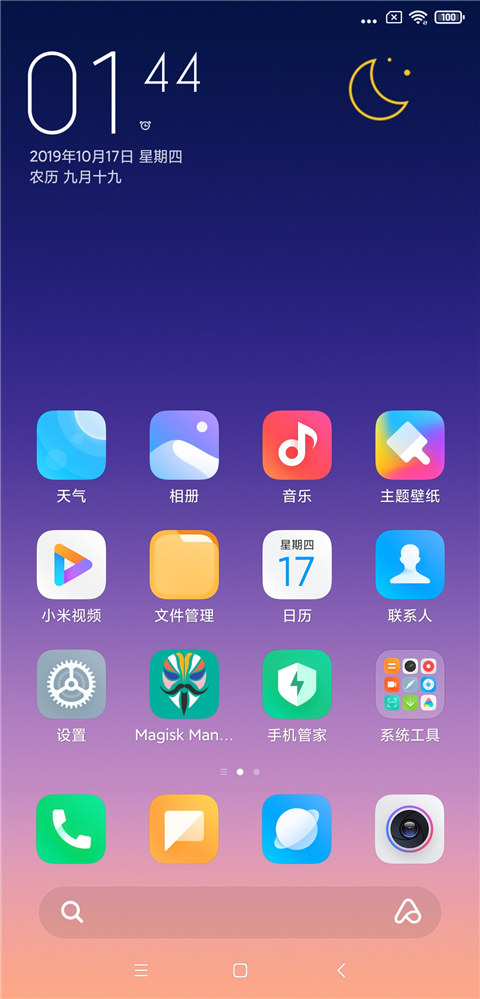Image resolution: width=480 pixels, height=999 pixels.
Task: Open the camera app in dock
Action: coord(410,829)
